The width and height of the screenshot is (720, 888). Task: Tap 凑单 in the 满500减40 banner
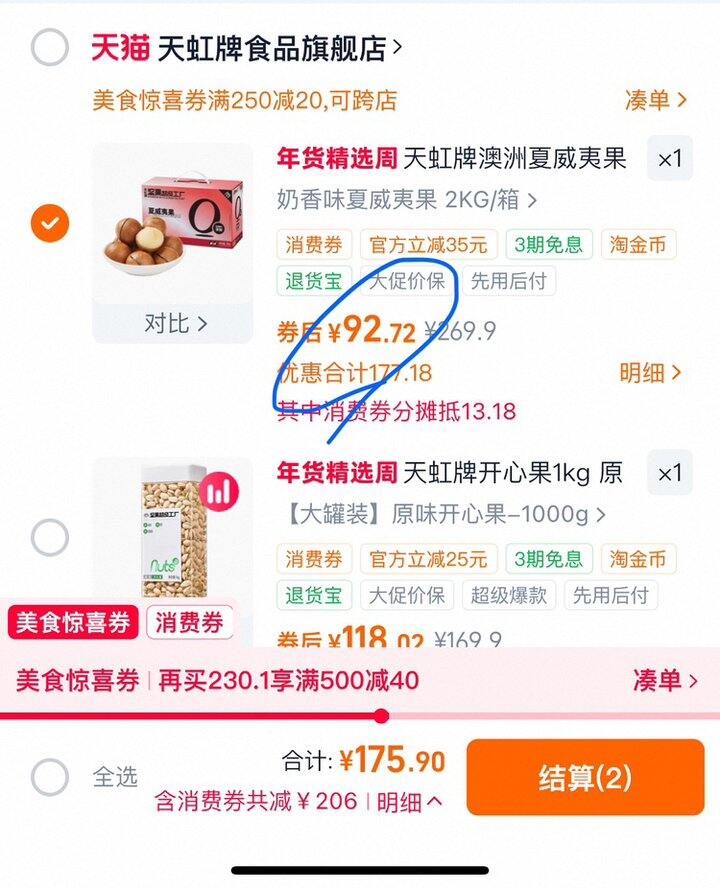click(x=665, y=680)
